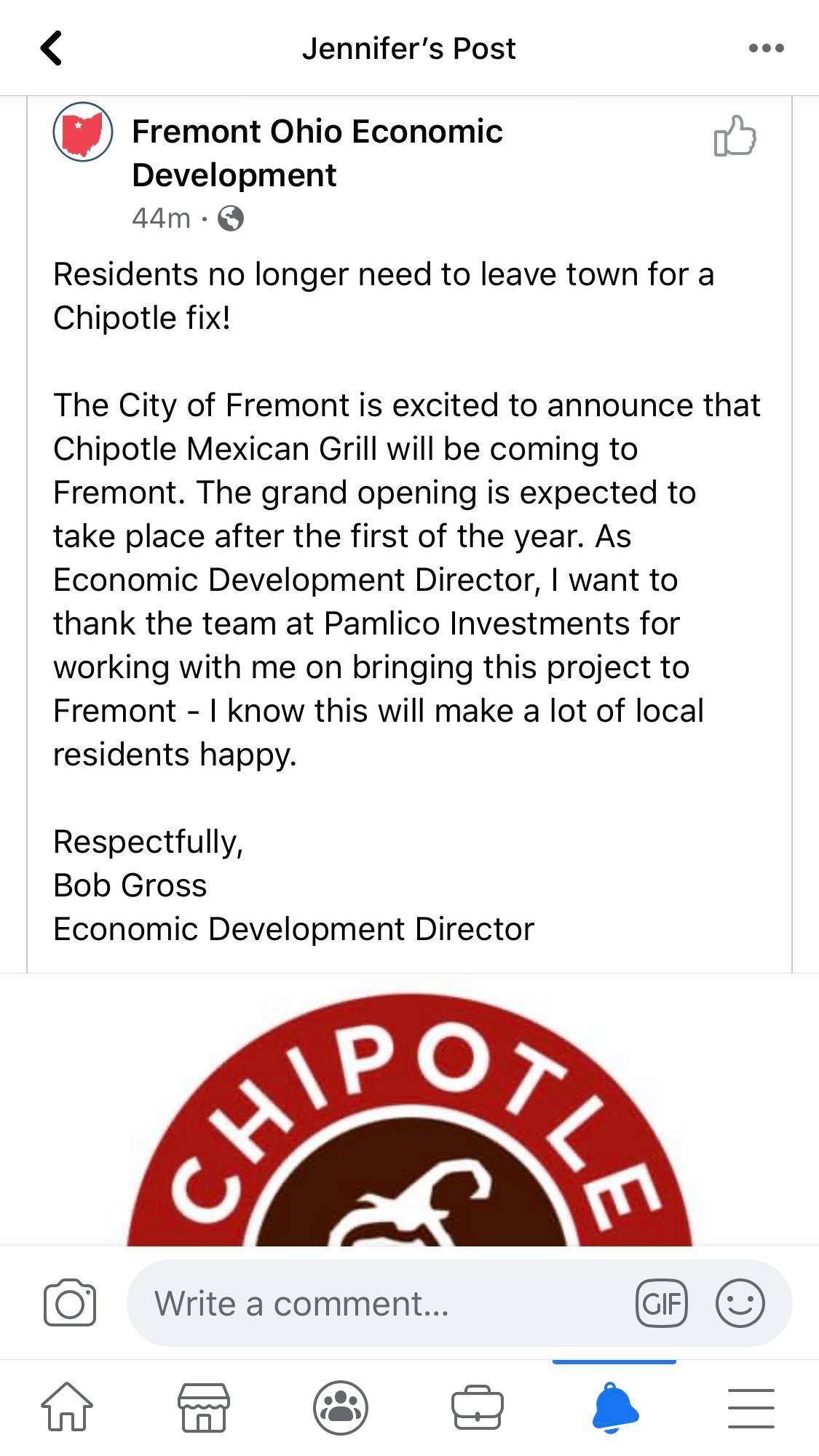Open the Notifications bell tab

[614, 1408]
